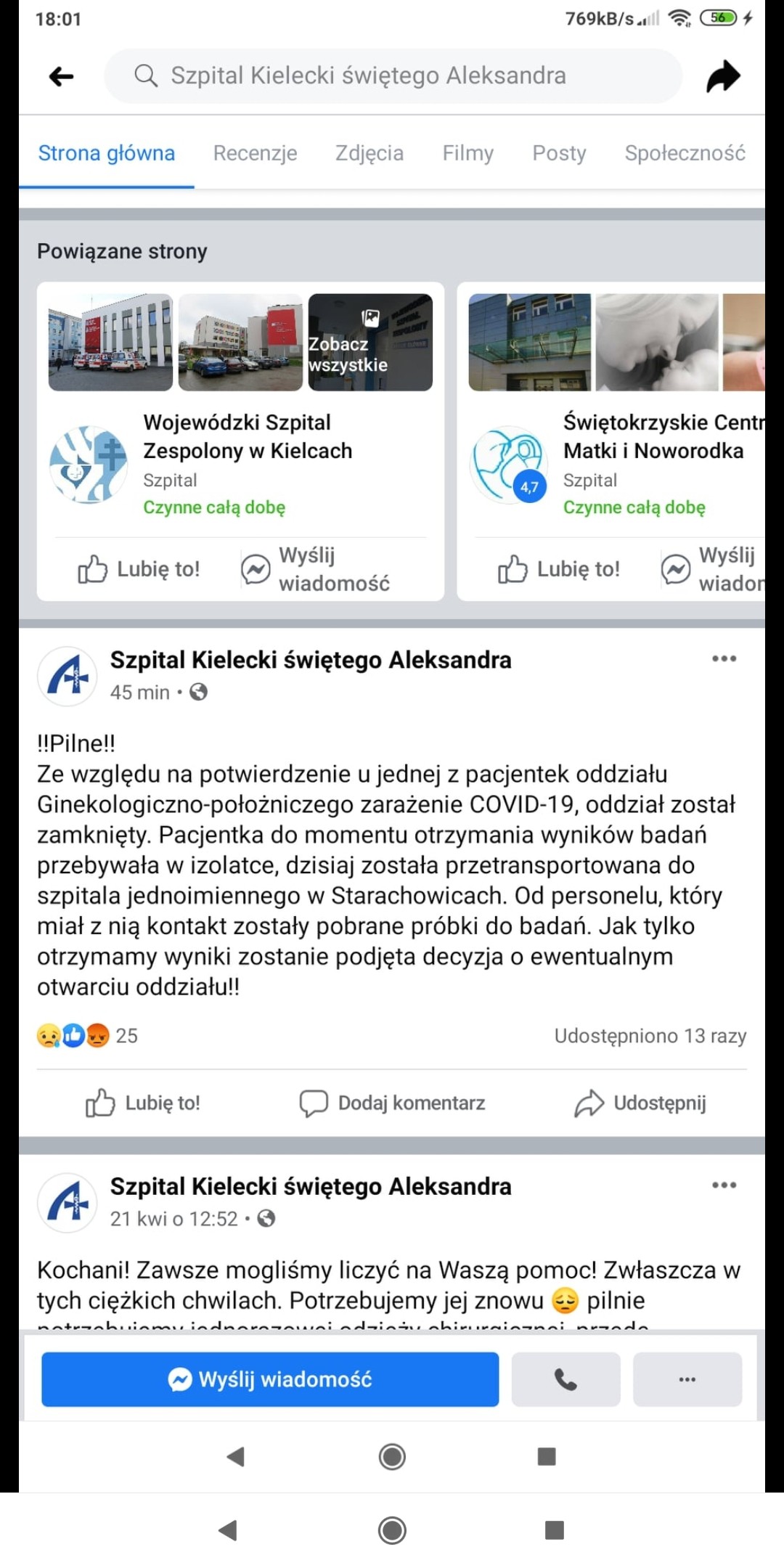The image size is (784, 1568).
Task: Tap the search field for Szpital Kielecki
Action: (x=392, y=76)
